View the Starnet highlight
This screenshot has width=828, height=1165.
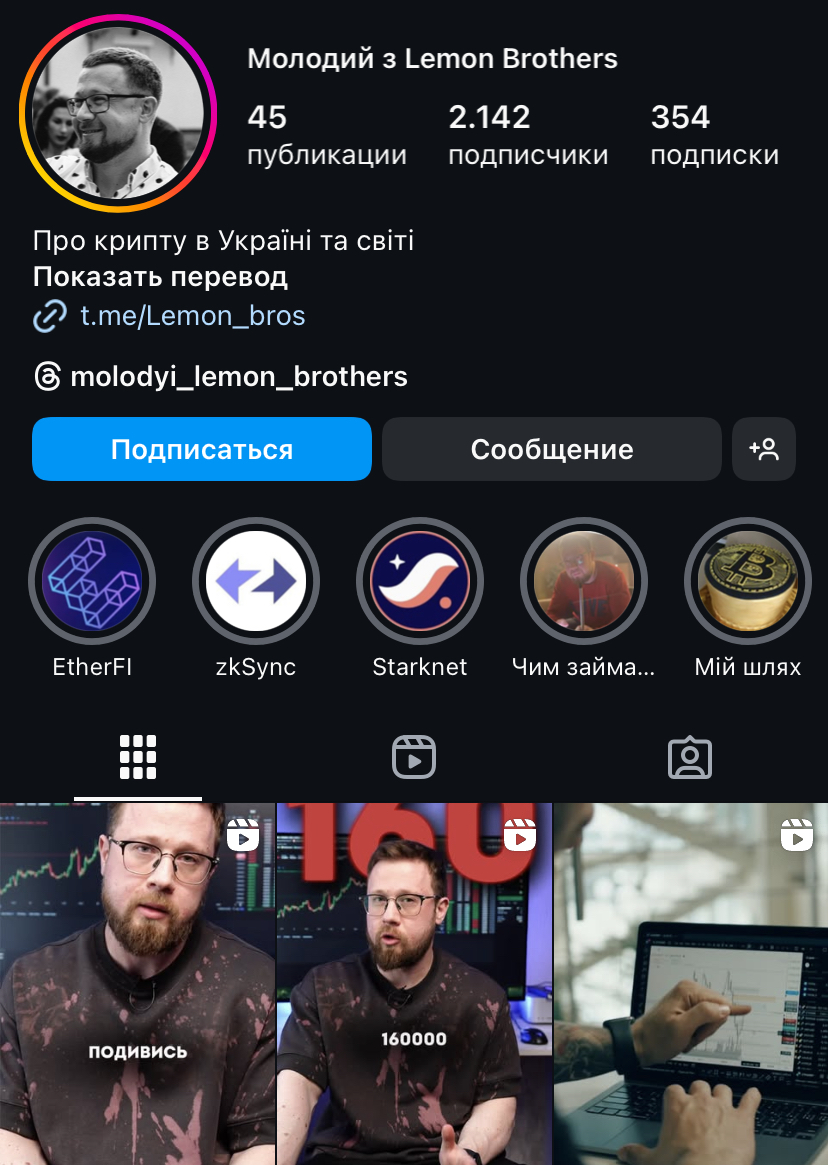pos(420,582)
